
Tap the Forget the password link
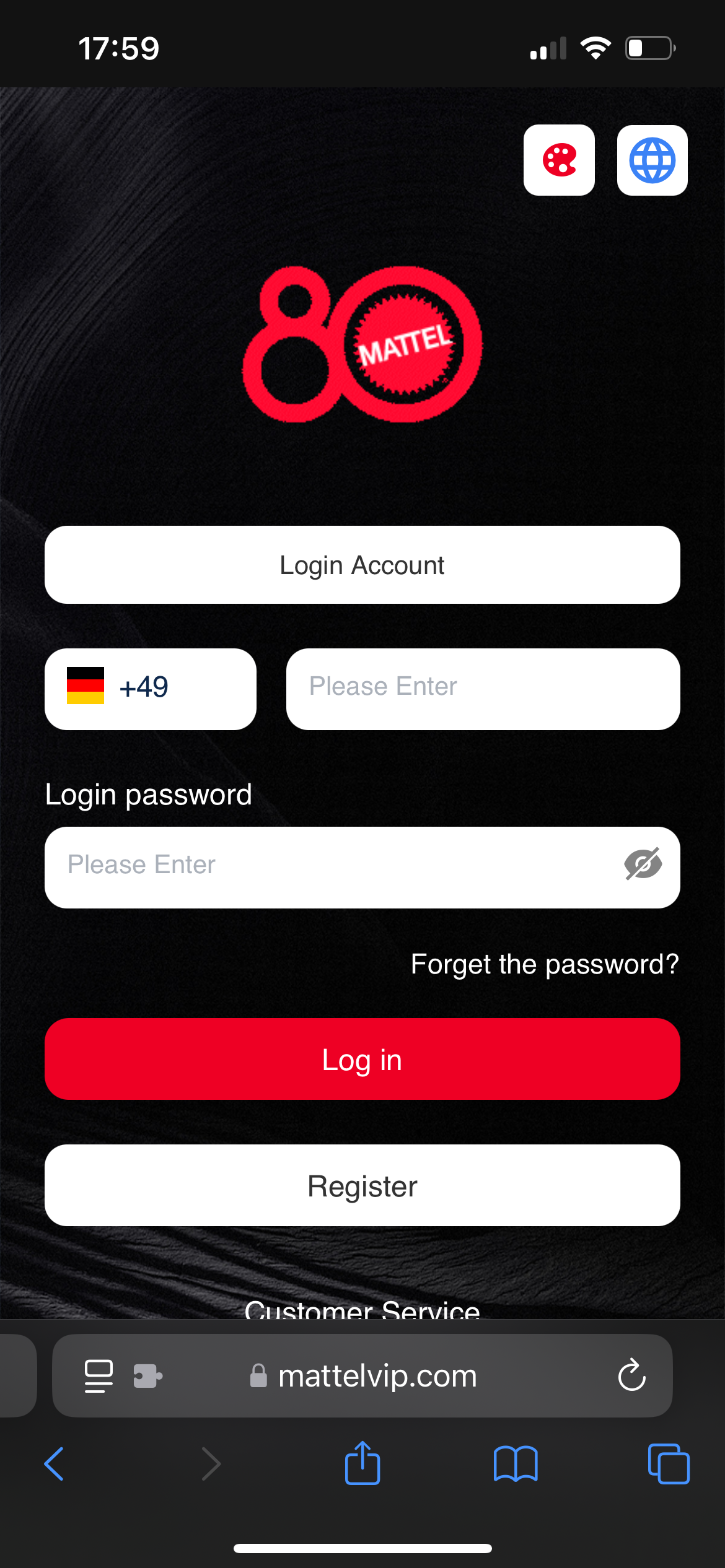click(x=545, y=964)
